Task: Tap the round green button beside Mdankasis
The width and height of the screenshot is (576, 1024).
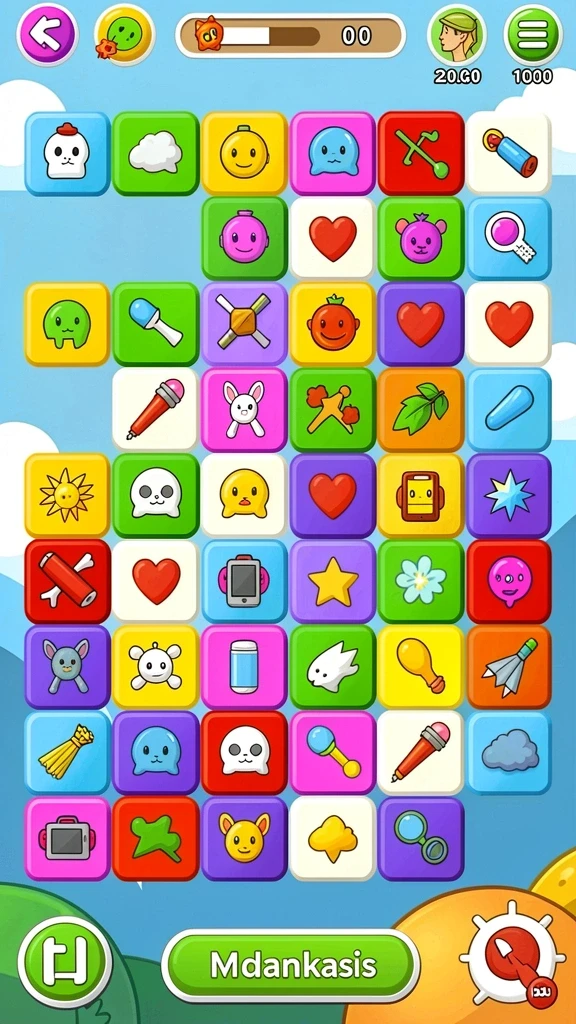Action: click(65, 961)
